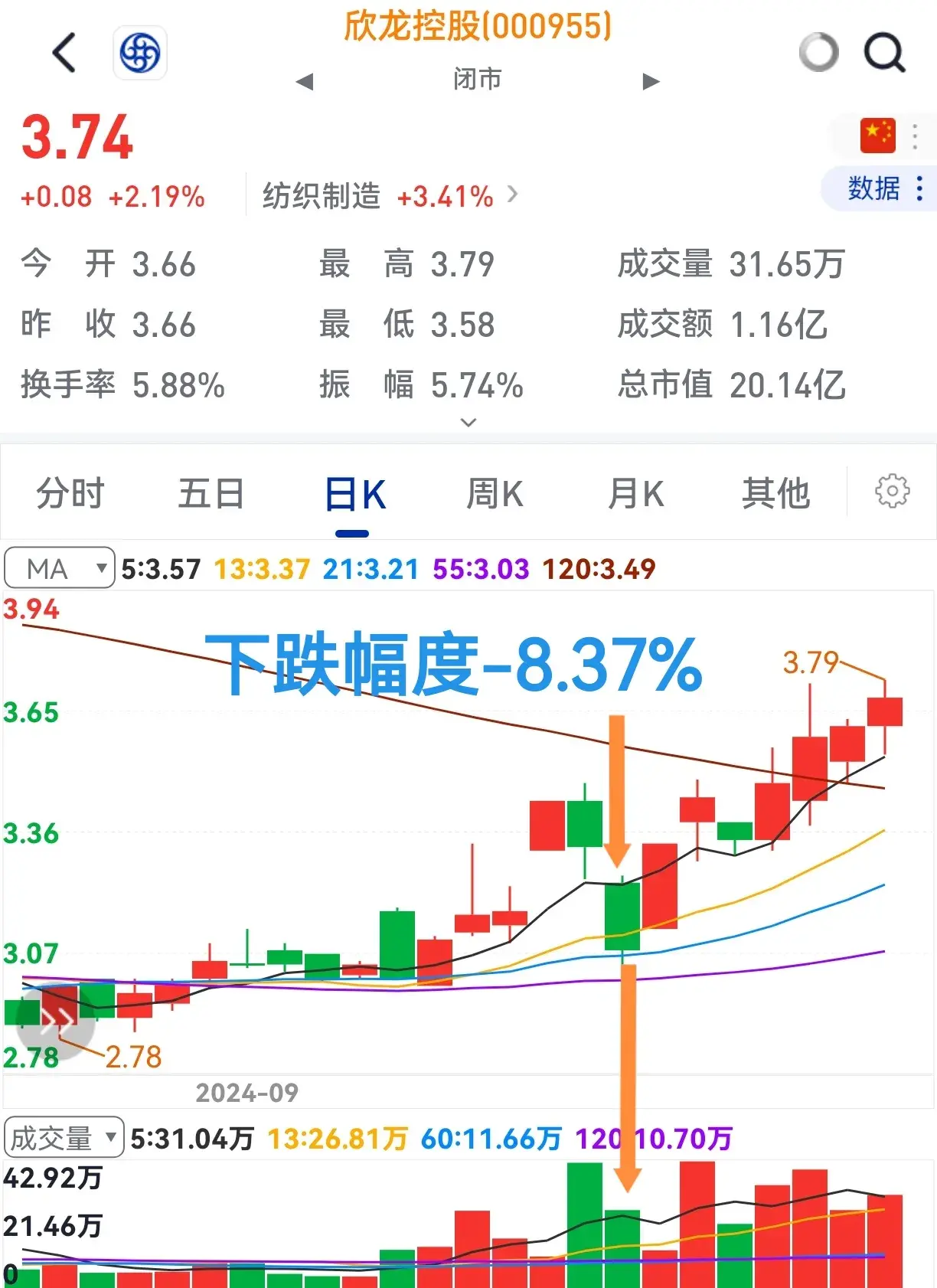The height and width of the screenshot is (1288, 937).
Task: Tap the blue stock logo icon
Action: pyautogui.click(x=140, y=53)
